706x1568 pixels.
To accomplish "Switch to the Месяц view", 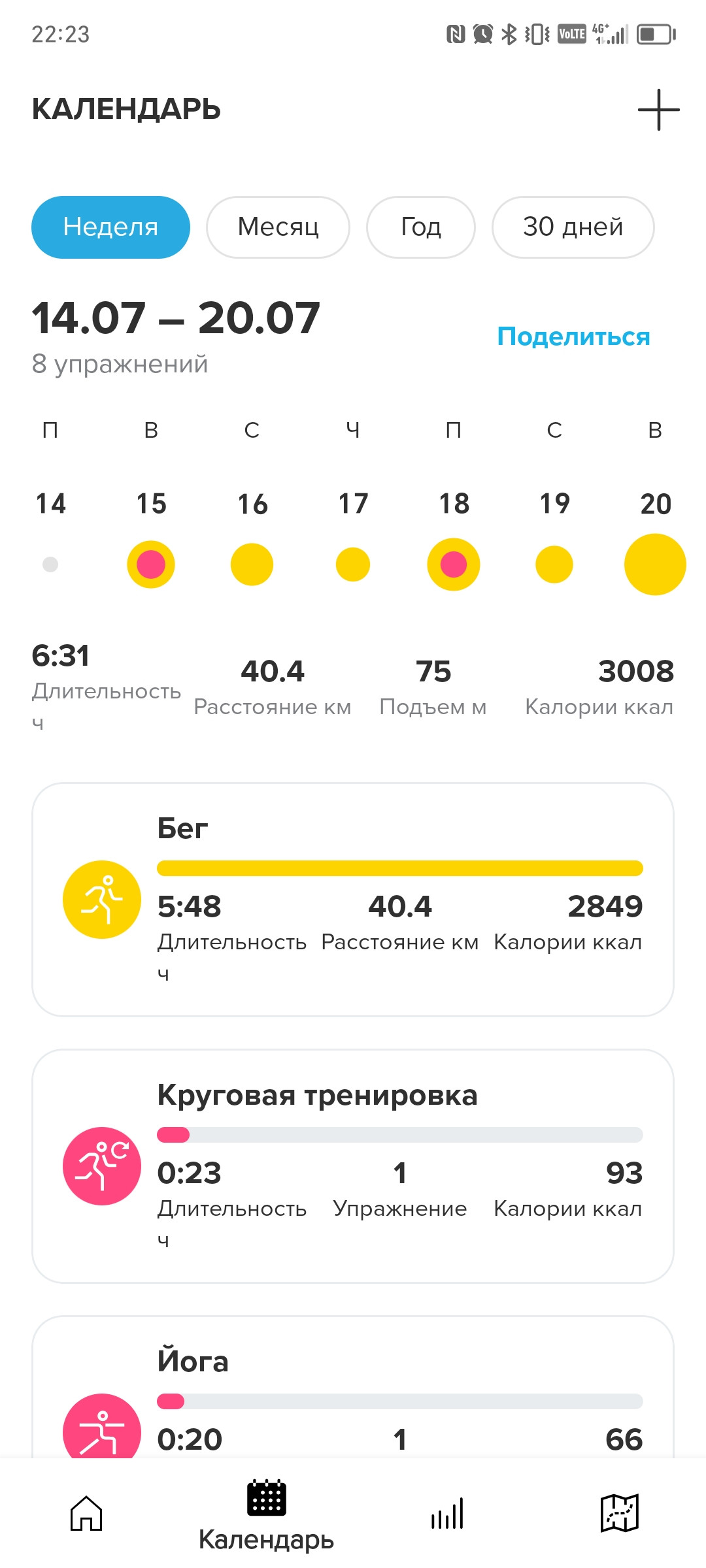I will click(x=278, y=227).
